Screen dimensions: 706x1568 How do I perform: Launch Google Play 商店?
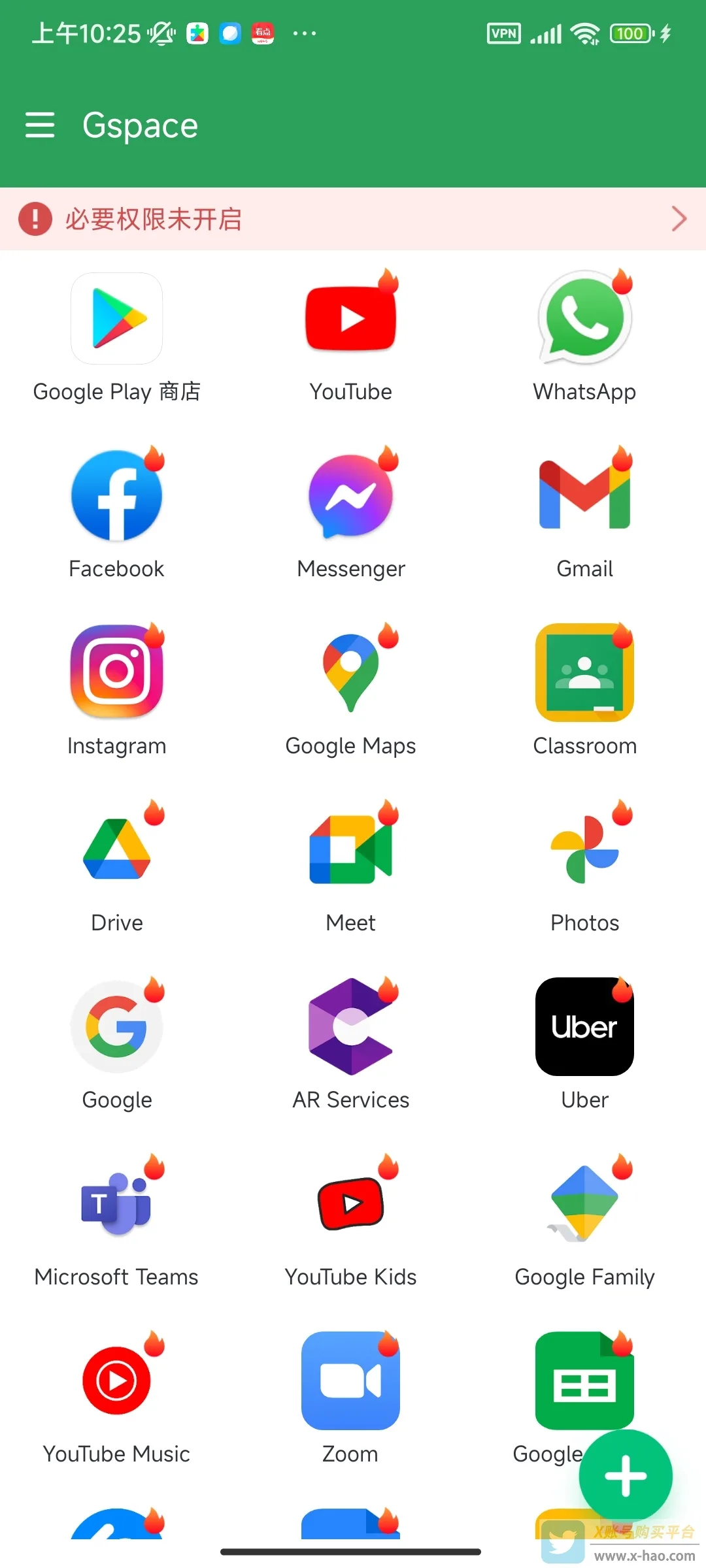click(x=116, y=319)
